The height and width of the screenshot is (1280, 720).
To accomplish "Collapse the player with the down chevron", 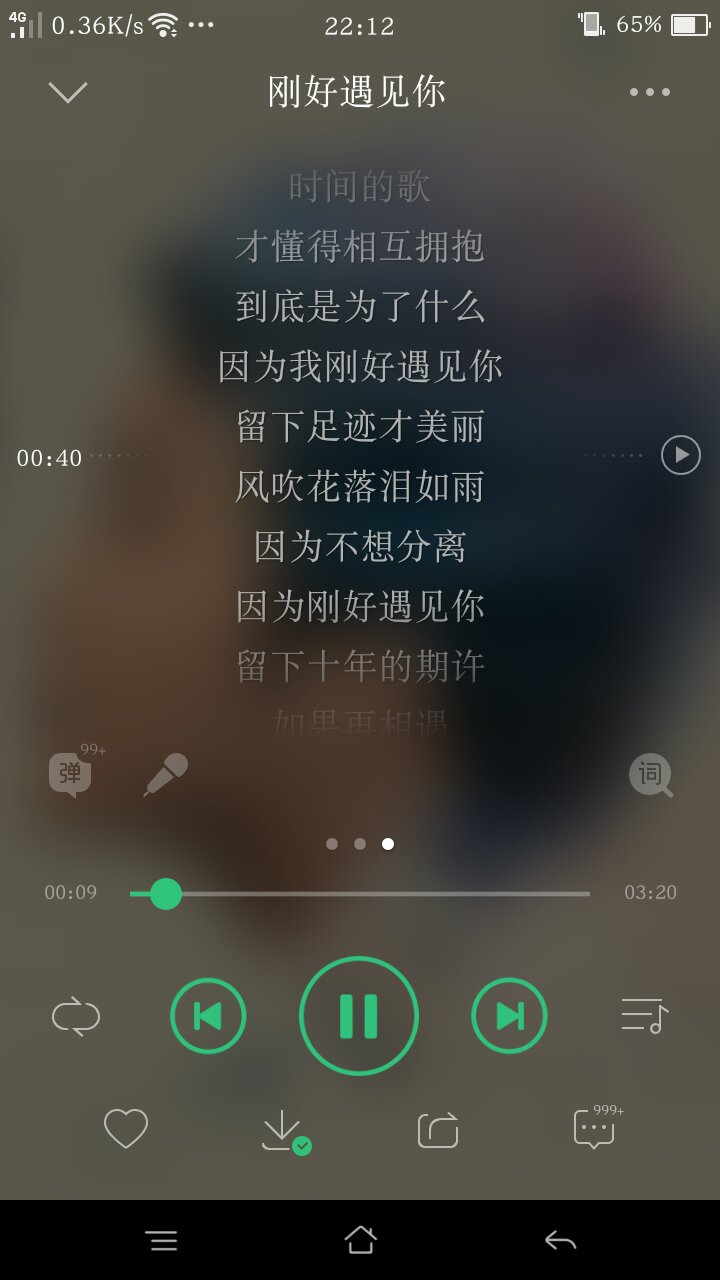I will coord(67,91).
